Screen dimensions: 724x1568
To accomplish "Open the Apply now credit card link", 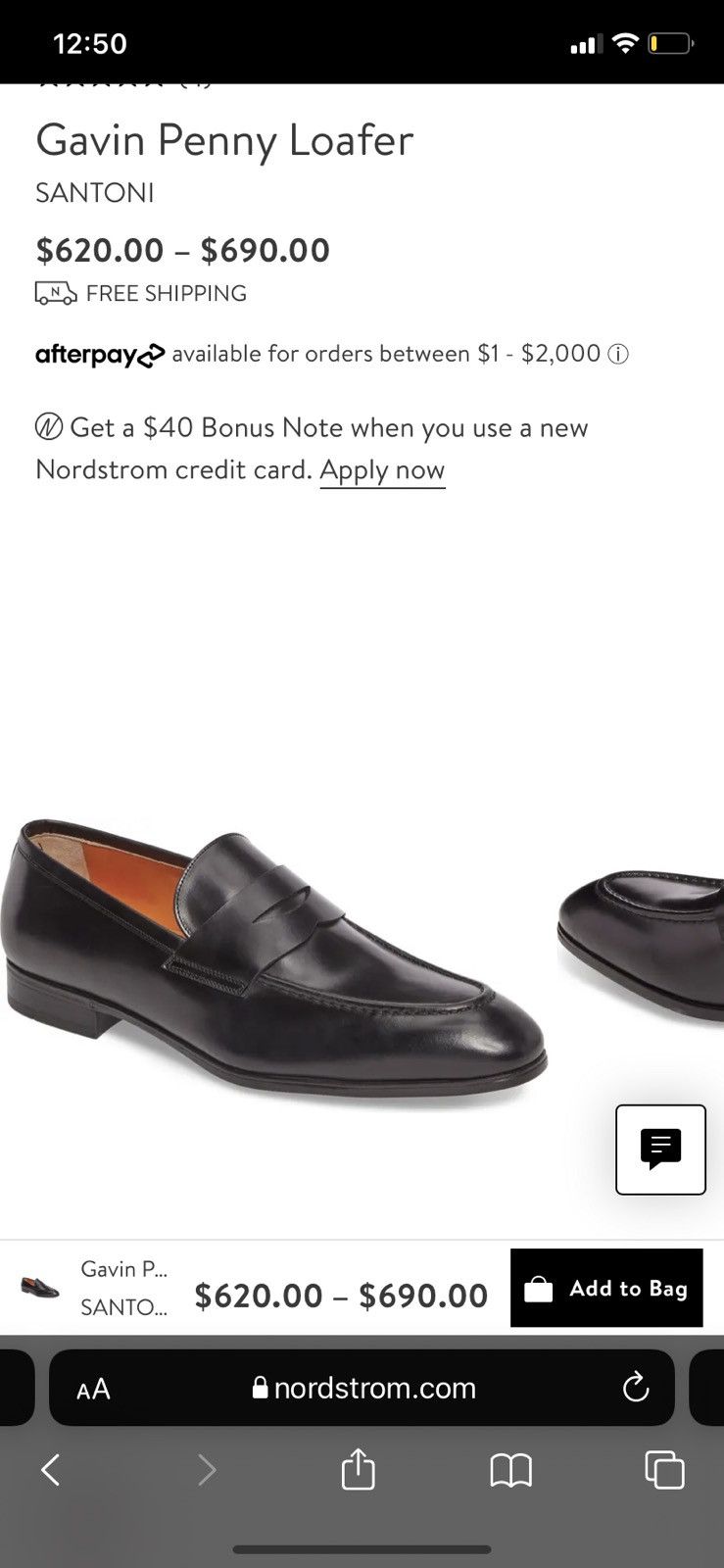I will pos(382,470).
